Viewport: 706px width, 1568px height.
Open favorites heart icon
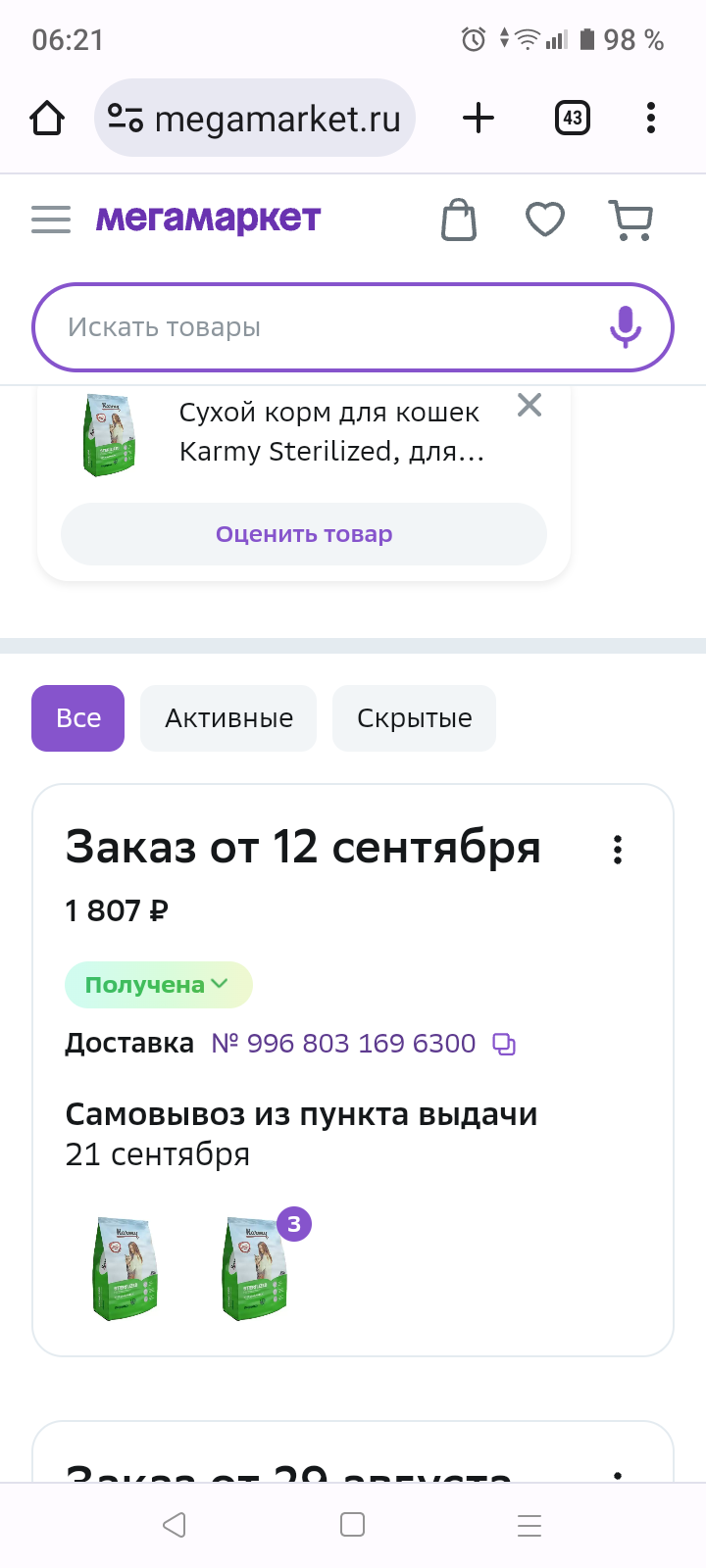[x=544, y=220]
